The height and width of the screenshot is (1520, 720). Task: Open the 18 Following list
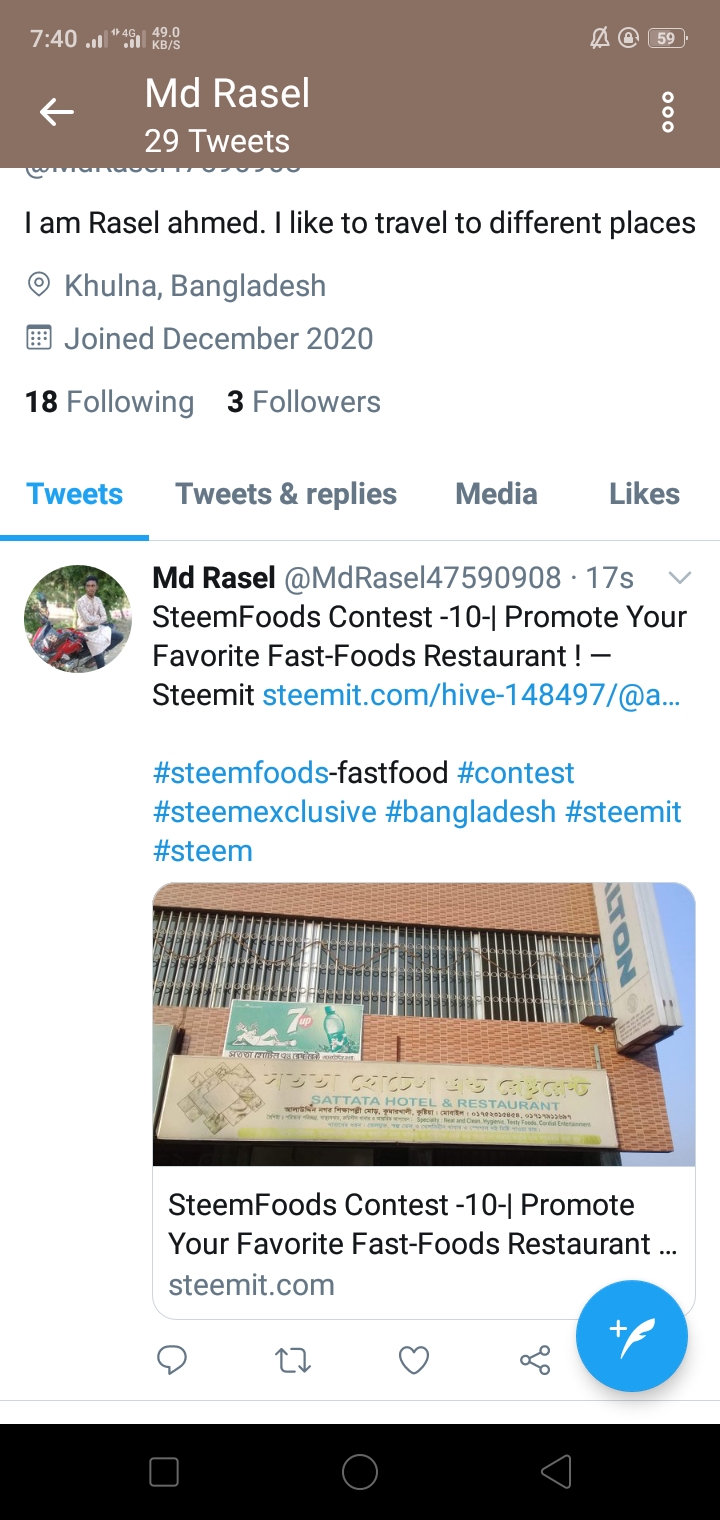(109, 402)
